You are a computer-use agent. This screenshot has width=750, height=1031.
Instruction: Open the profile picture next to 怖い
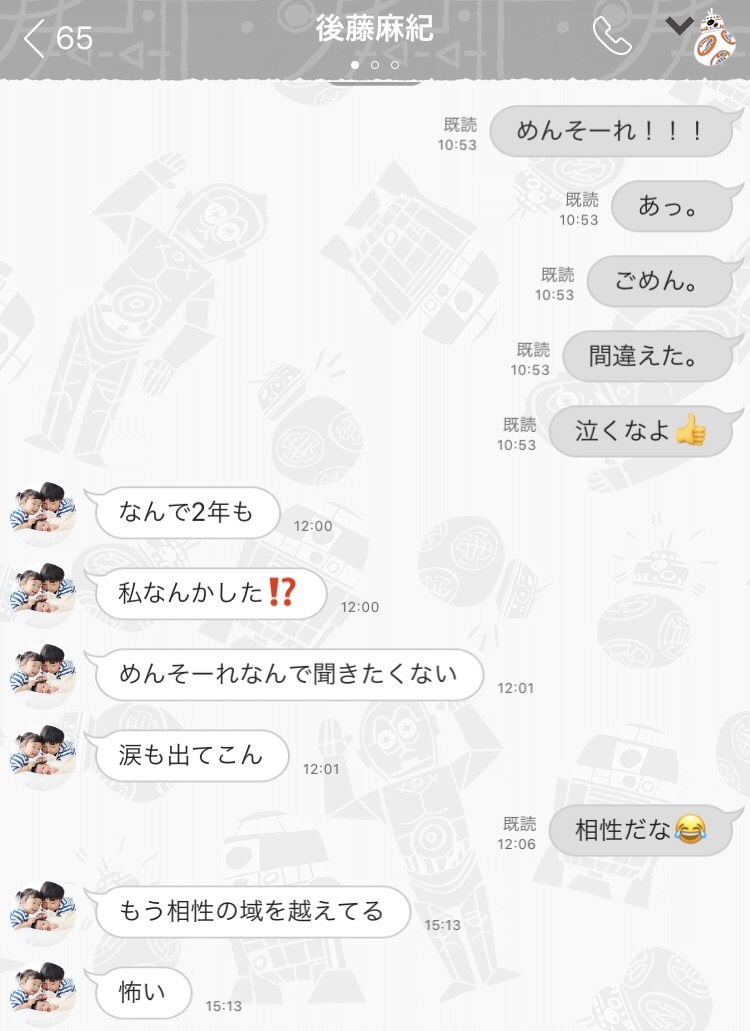coord(43,993)
